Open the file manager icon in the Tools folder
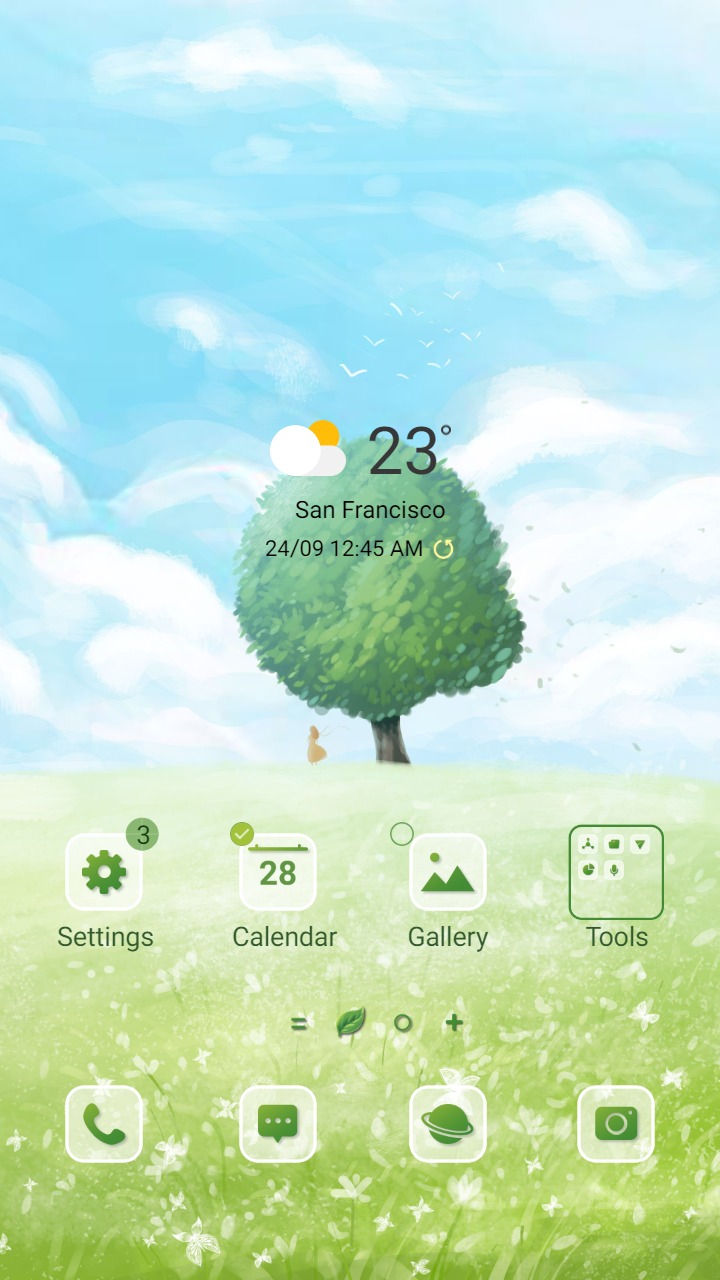This screenshot has width=720, height=1280. 614,845
